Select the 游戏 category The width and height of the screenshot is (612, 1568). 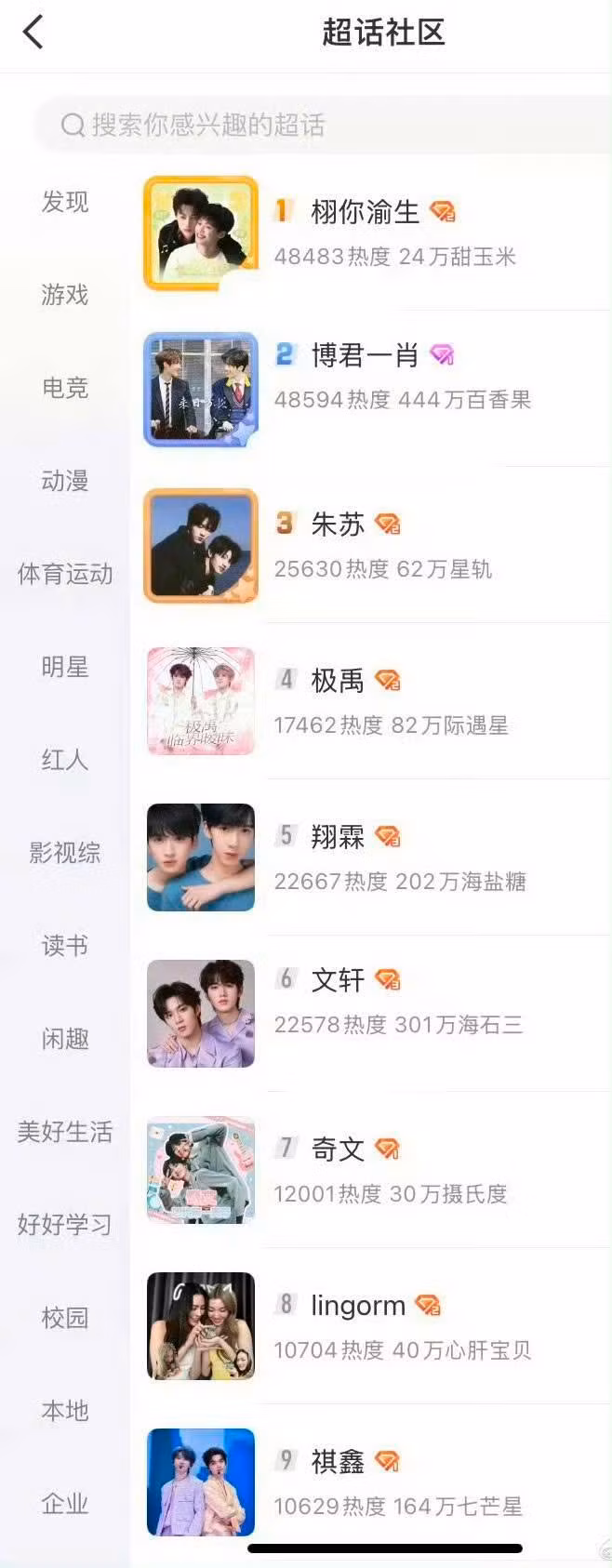(64, 295)
